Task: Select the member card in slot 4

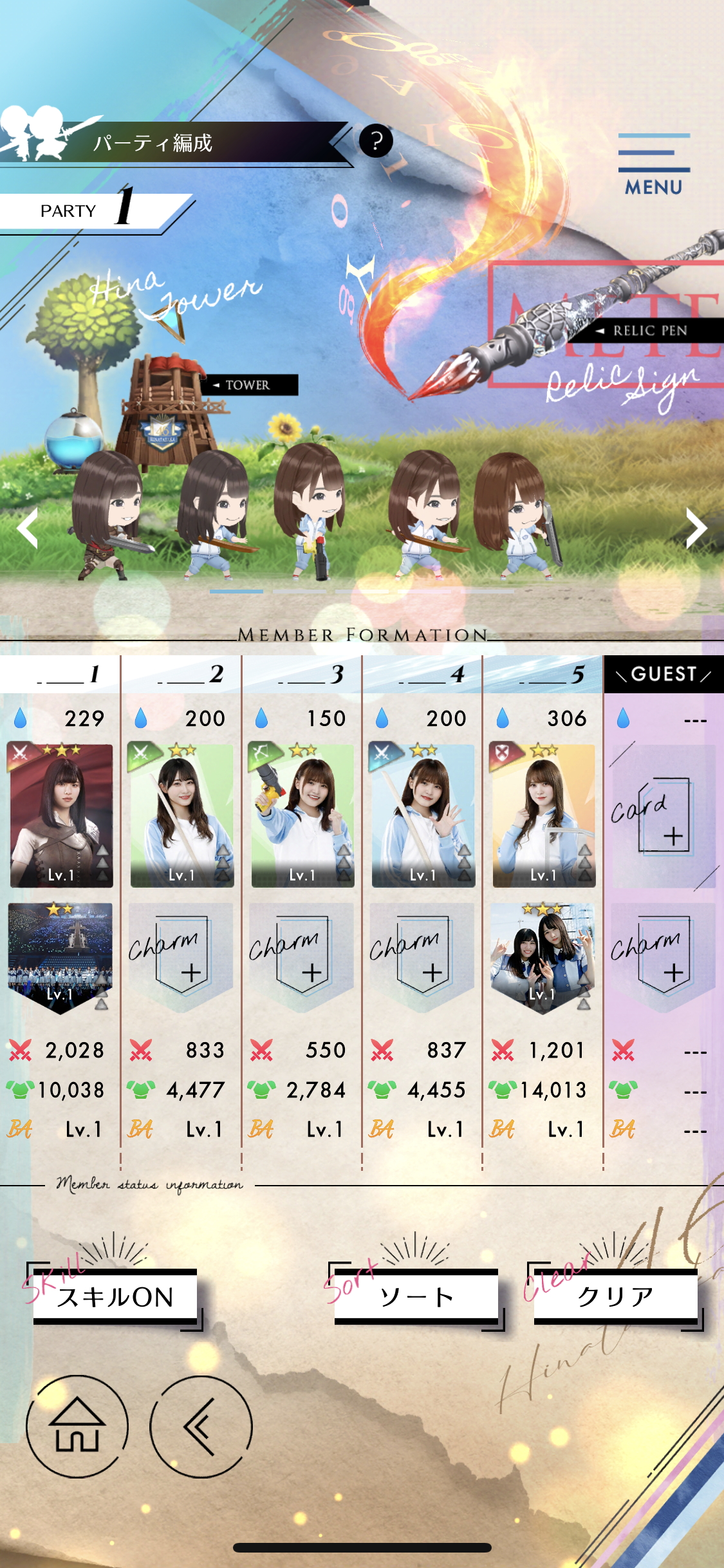Action: pyautogui.click(x=423, y=816)
